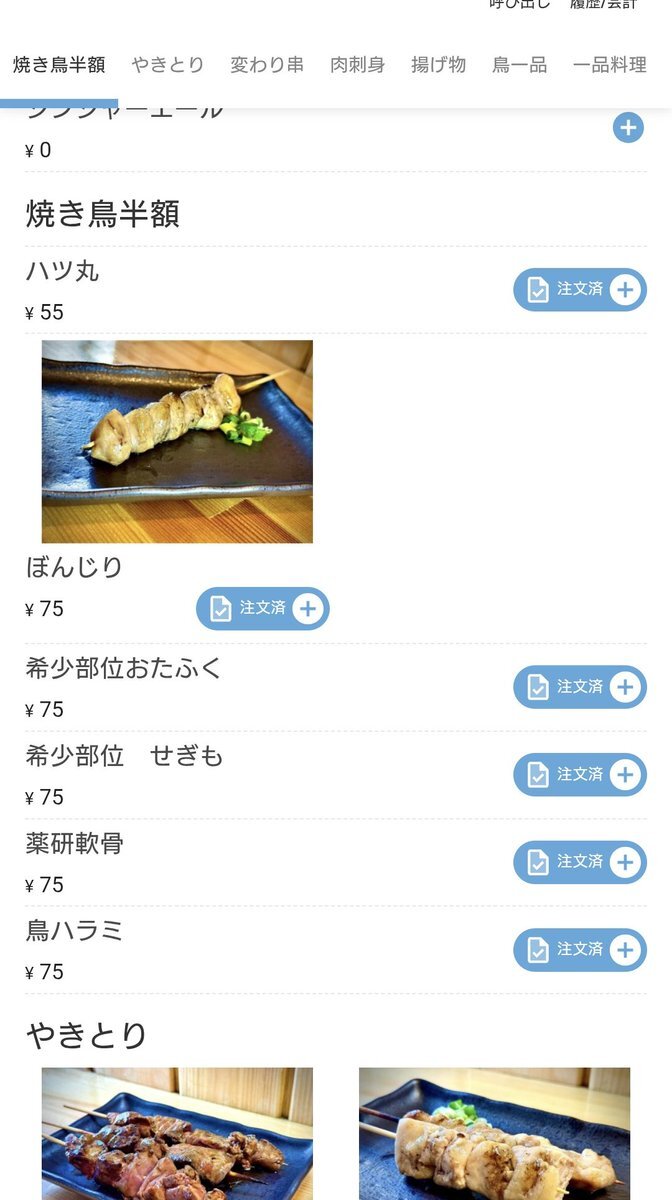Select the 焼き鳥半額 tab
672x1200 pixels.
click(x=59, y=65)
